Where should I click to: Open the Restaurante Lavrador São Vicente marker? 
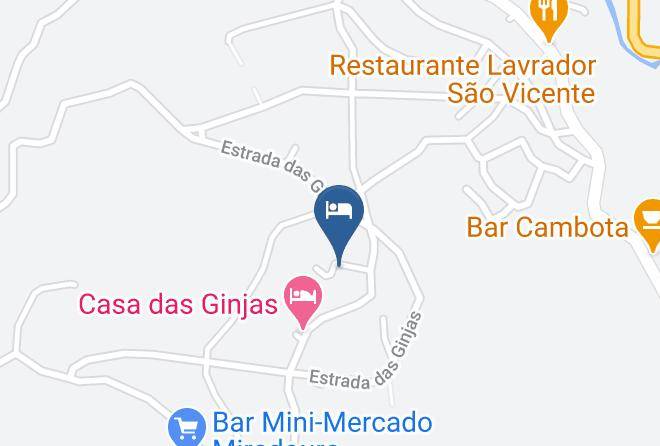pos(550,14)
